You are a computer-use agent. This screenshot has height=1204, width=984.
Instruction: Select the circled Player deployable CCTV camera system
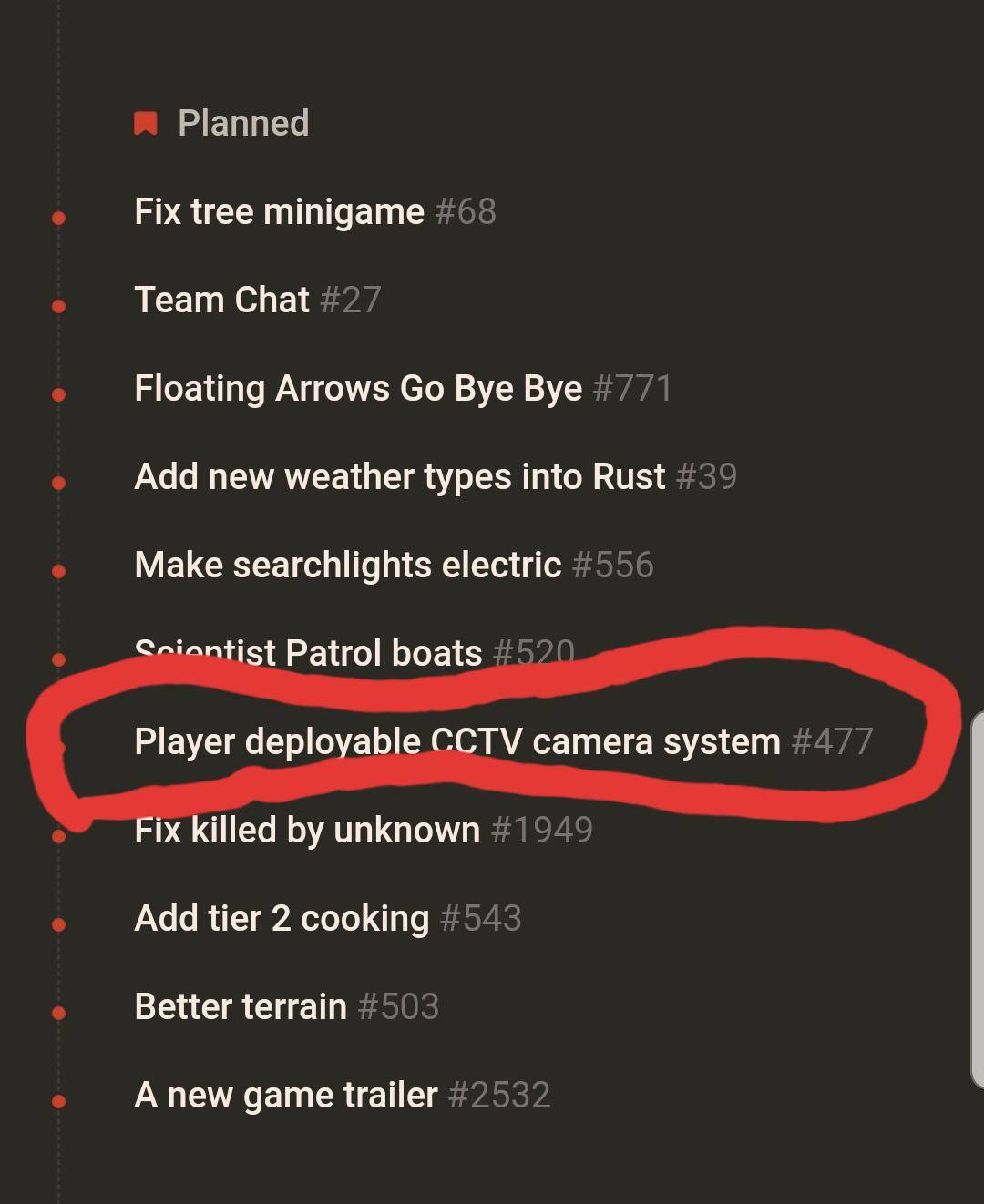456,742
